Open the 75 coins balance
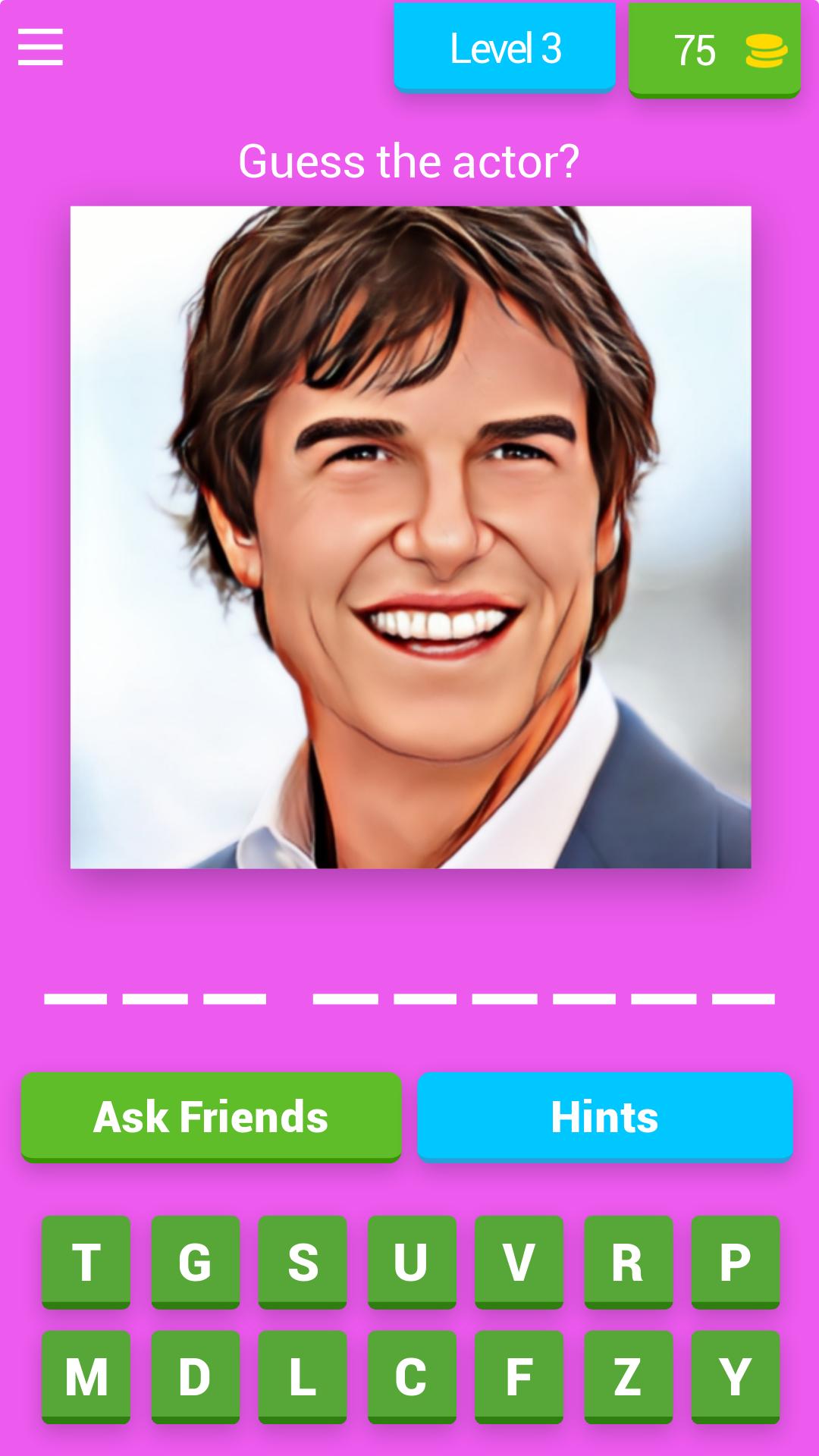 (714, 50)
